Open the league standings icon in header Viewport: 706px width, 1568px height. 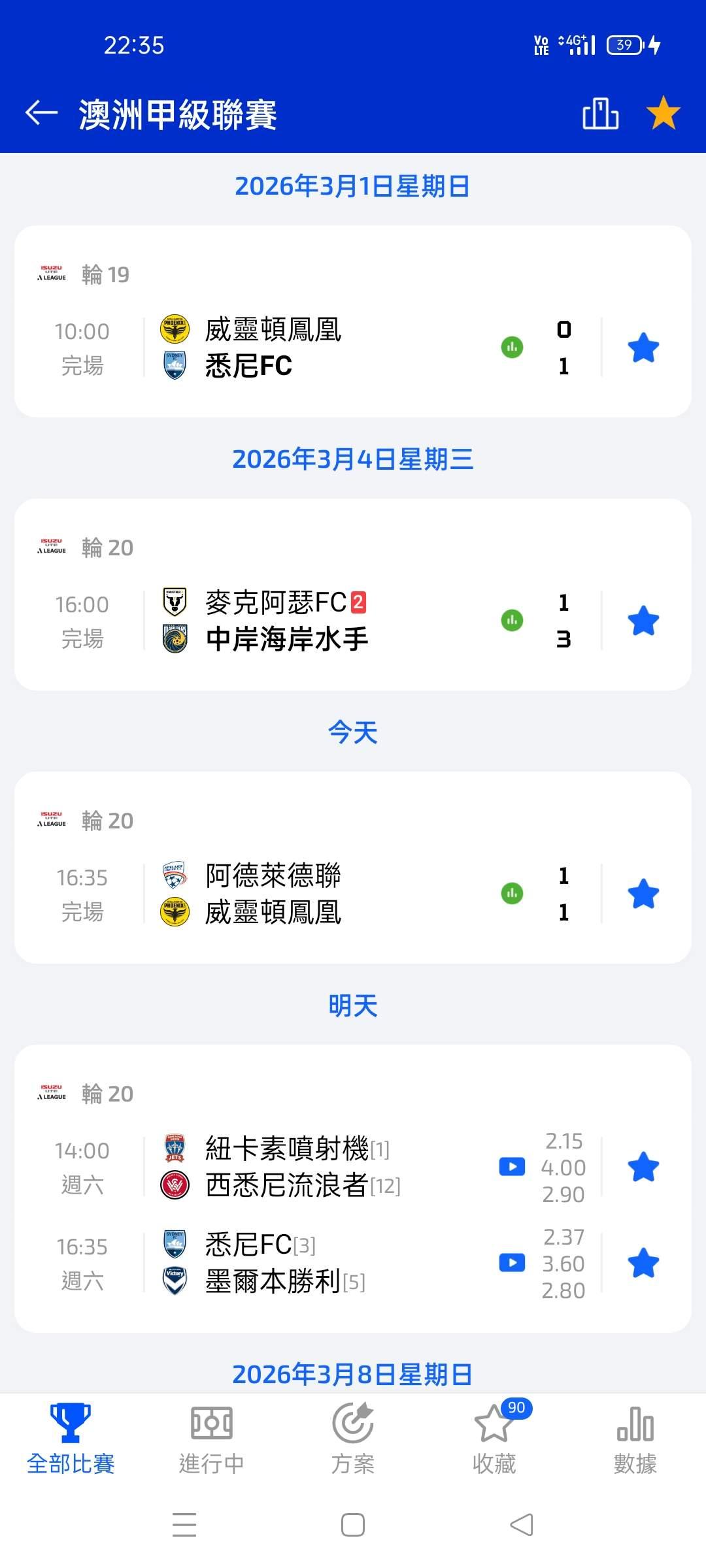(x=600, y=114)
